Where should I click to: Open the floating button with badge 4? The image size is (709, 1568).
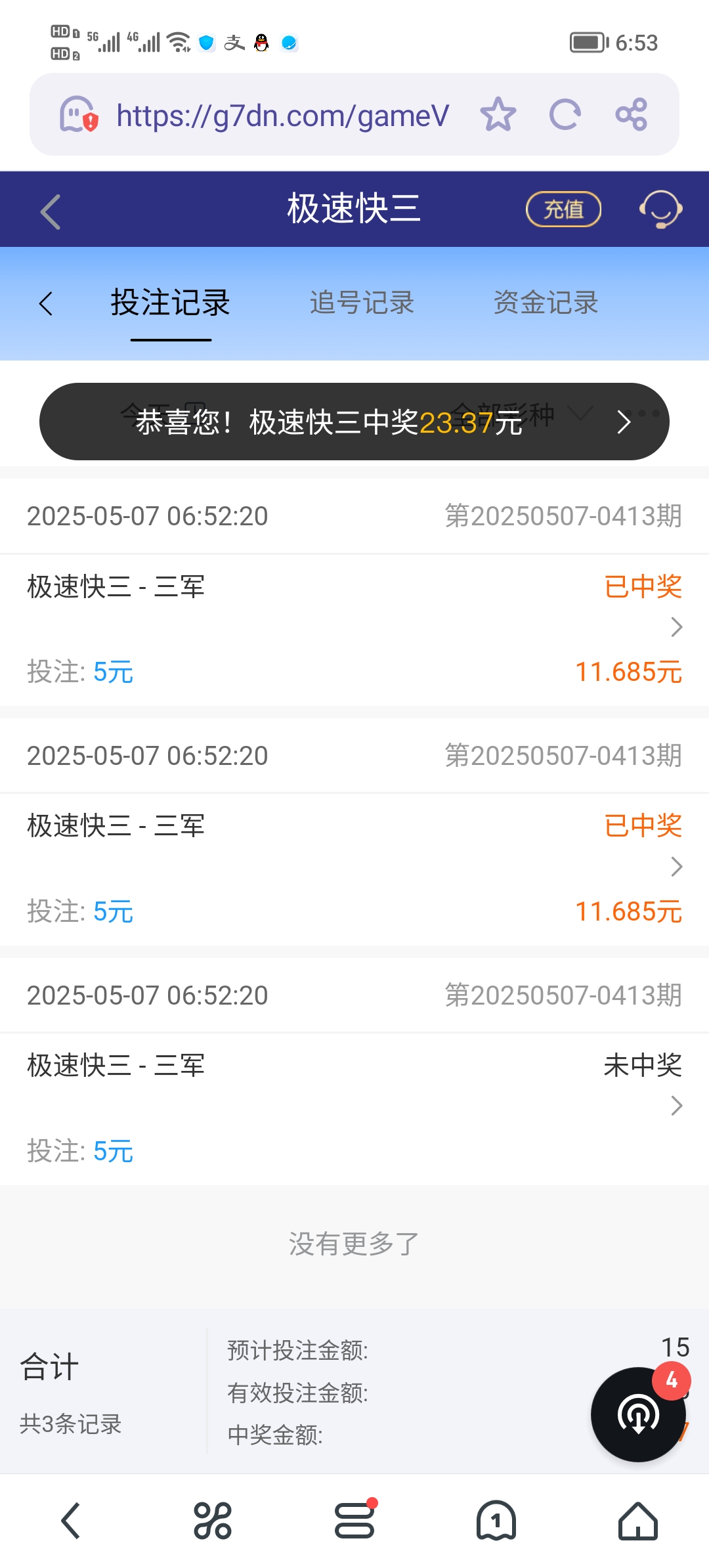(x=638, y=1414)
